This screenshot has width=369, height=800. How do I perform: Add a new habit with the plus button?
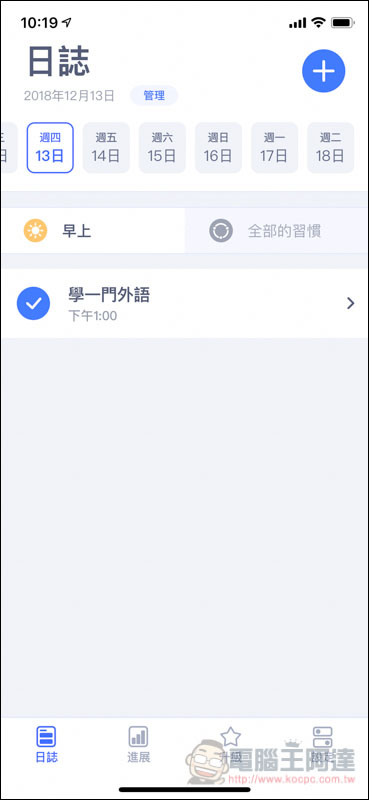(324, 71)
